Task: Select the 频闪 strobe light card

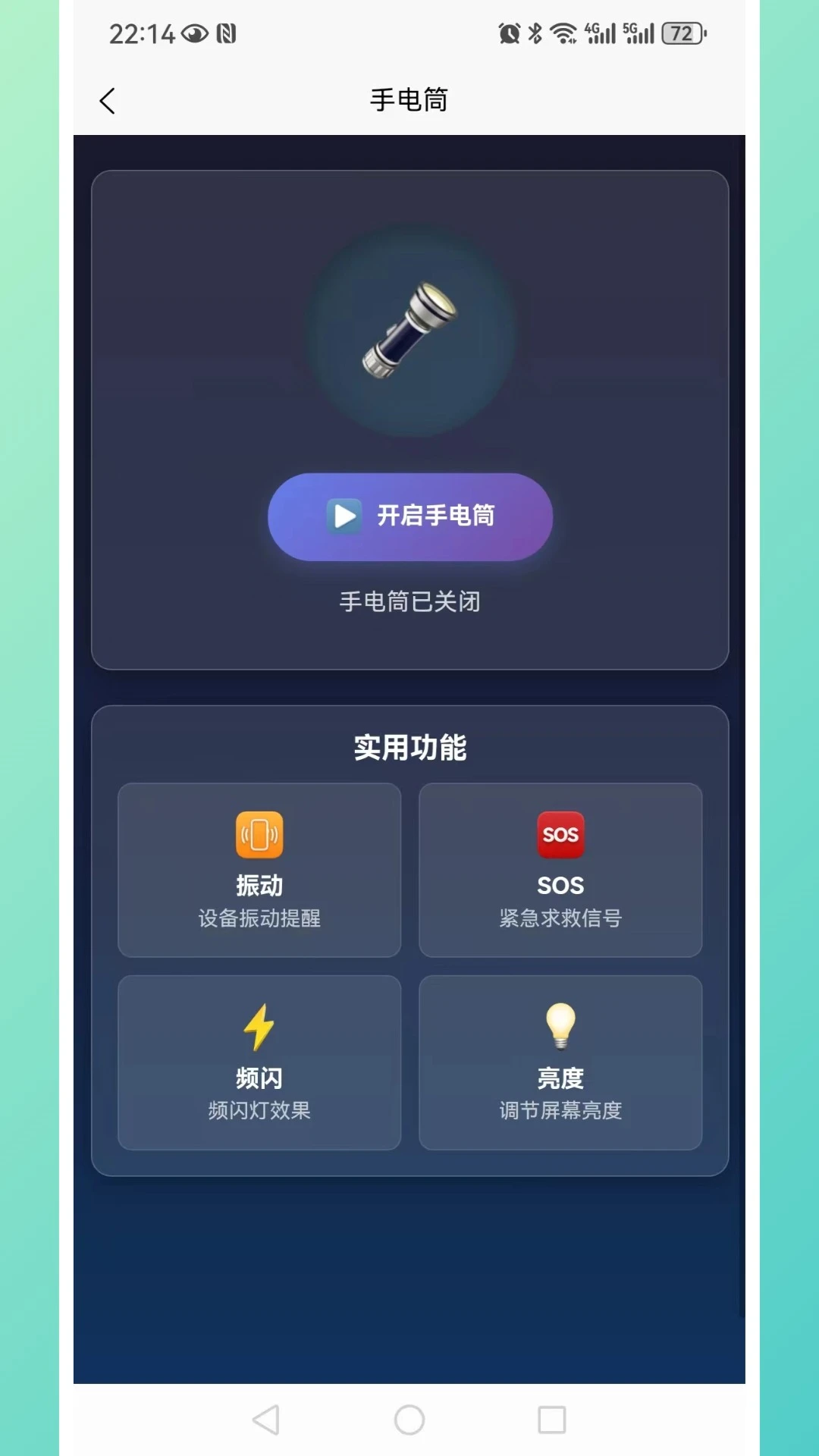Action: tap(259, 1062)
